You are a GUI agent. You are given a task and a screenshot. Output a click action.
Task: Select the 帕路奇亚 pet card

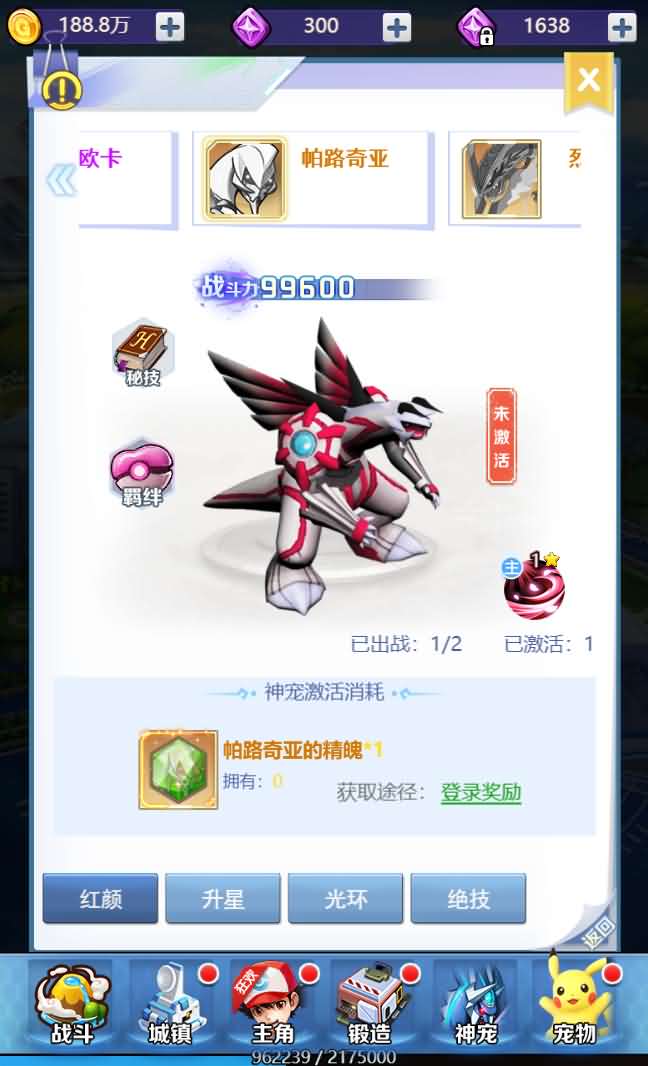point(312,179)
